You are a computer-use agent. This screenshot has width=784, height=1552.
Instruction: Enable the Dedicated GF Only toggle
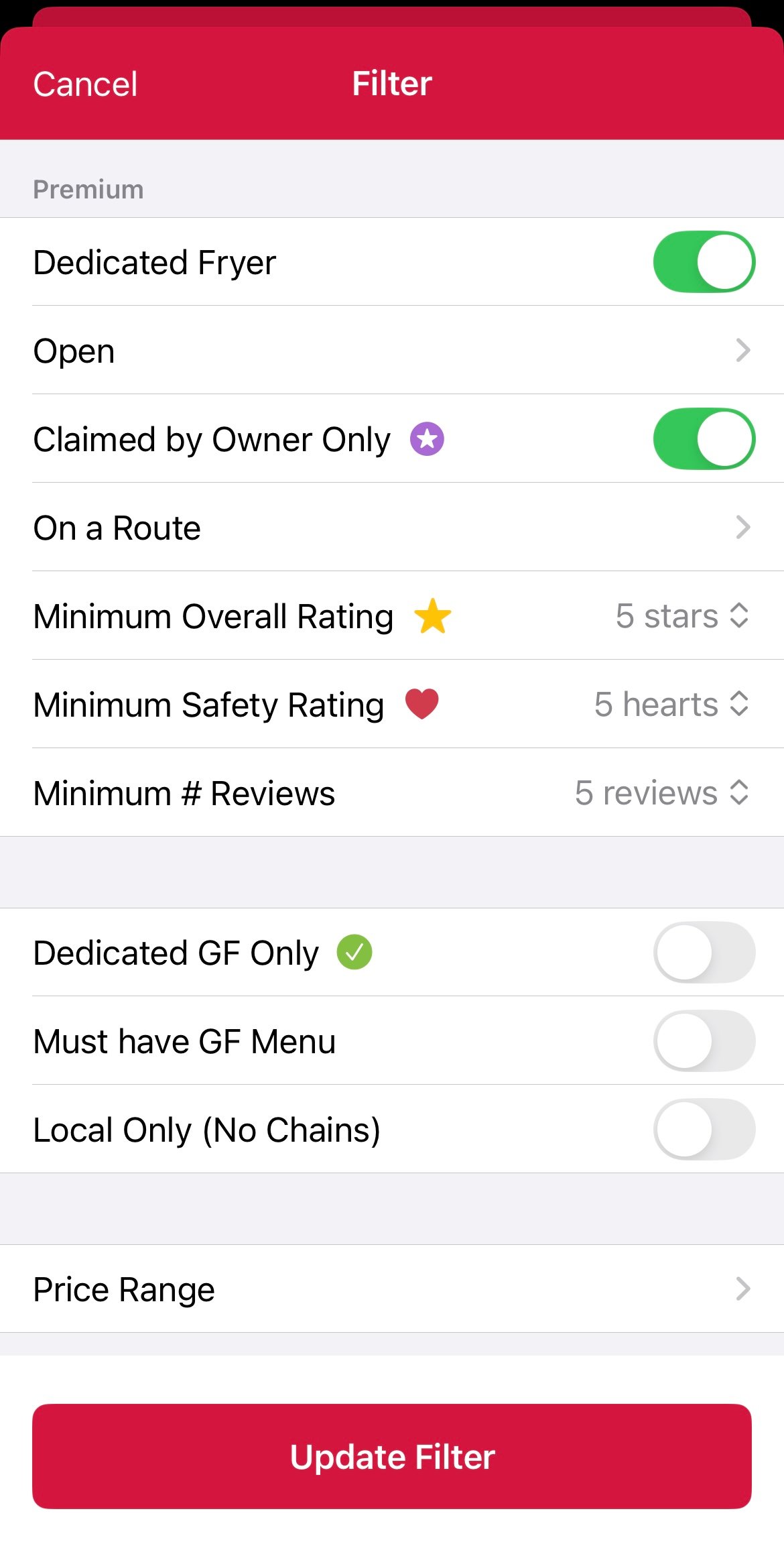706,952
